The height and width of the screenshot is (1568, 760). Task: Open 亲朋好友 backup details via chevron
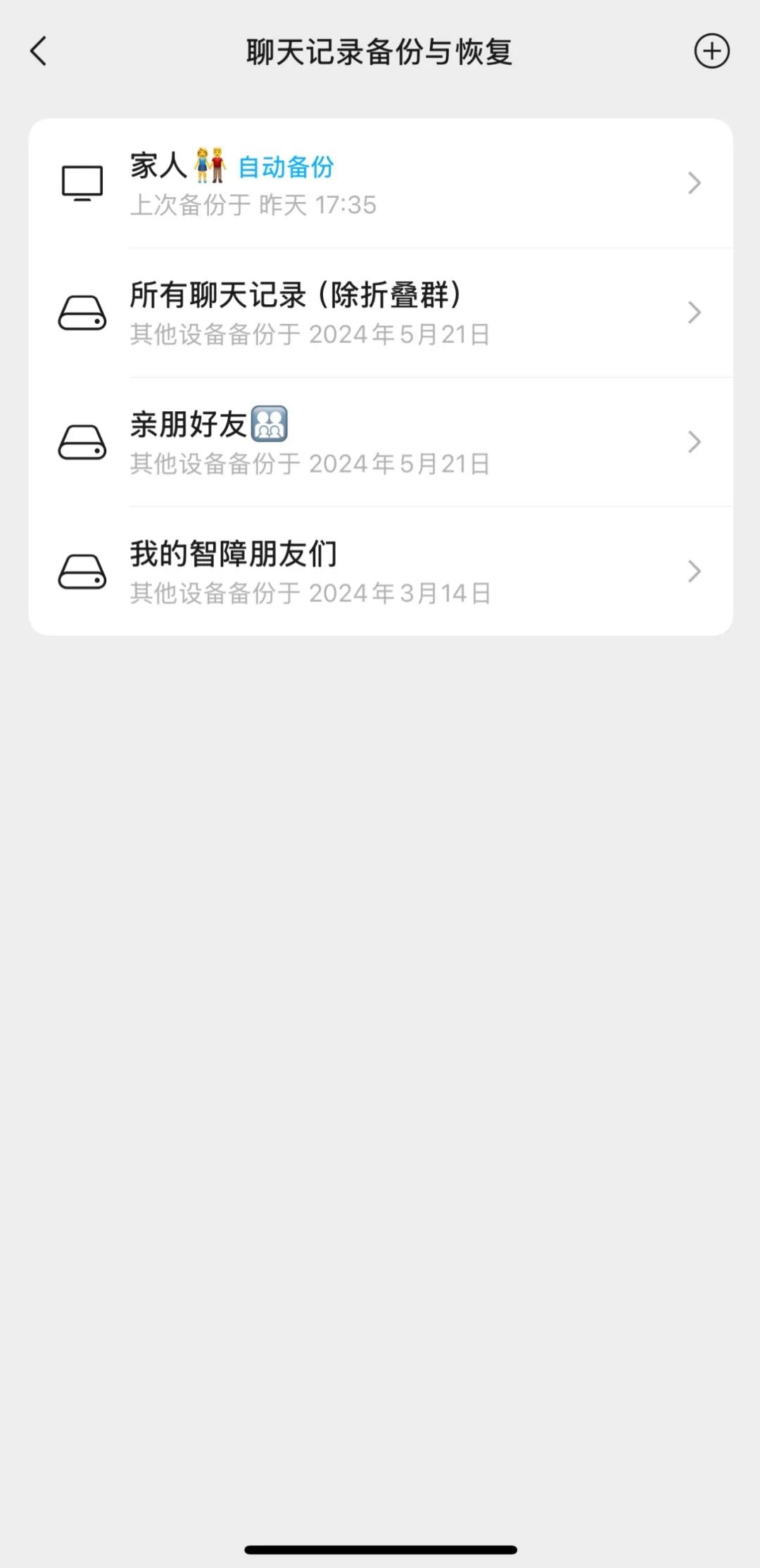click(x=695, y=442)
